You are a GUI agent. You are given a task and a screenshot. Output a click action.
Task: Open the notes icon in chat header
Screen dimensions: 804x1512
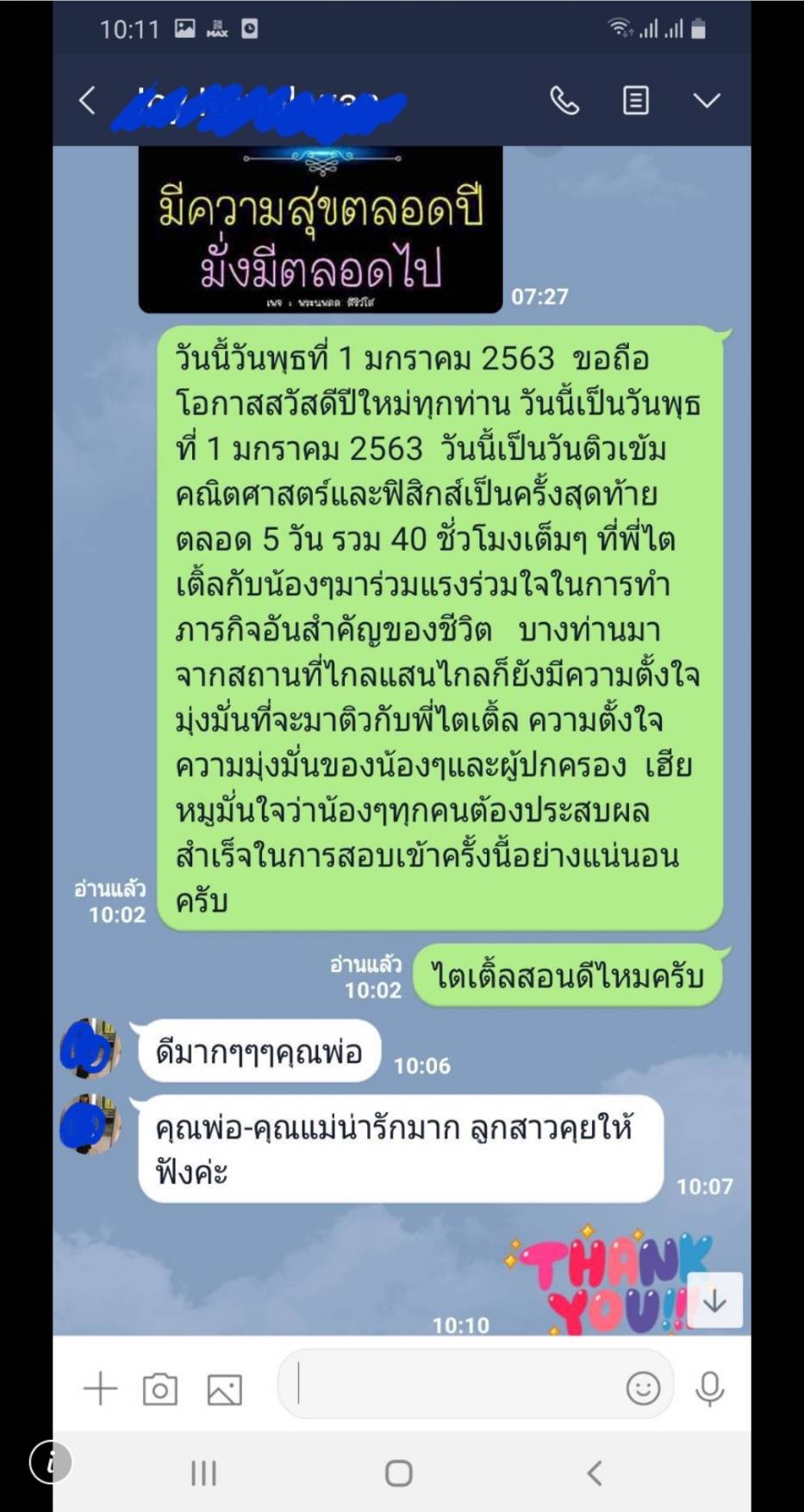[636, 101]
